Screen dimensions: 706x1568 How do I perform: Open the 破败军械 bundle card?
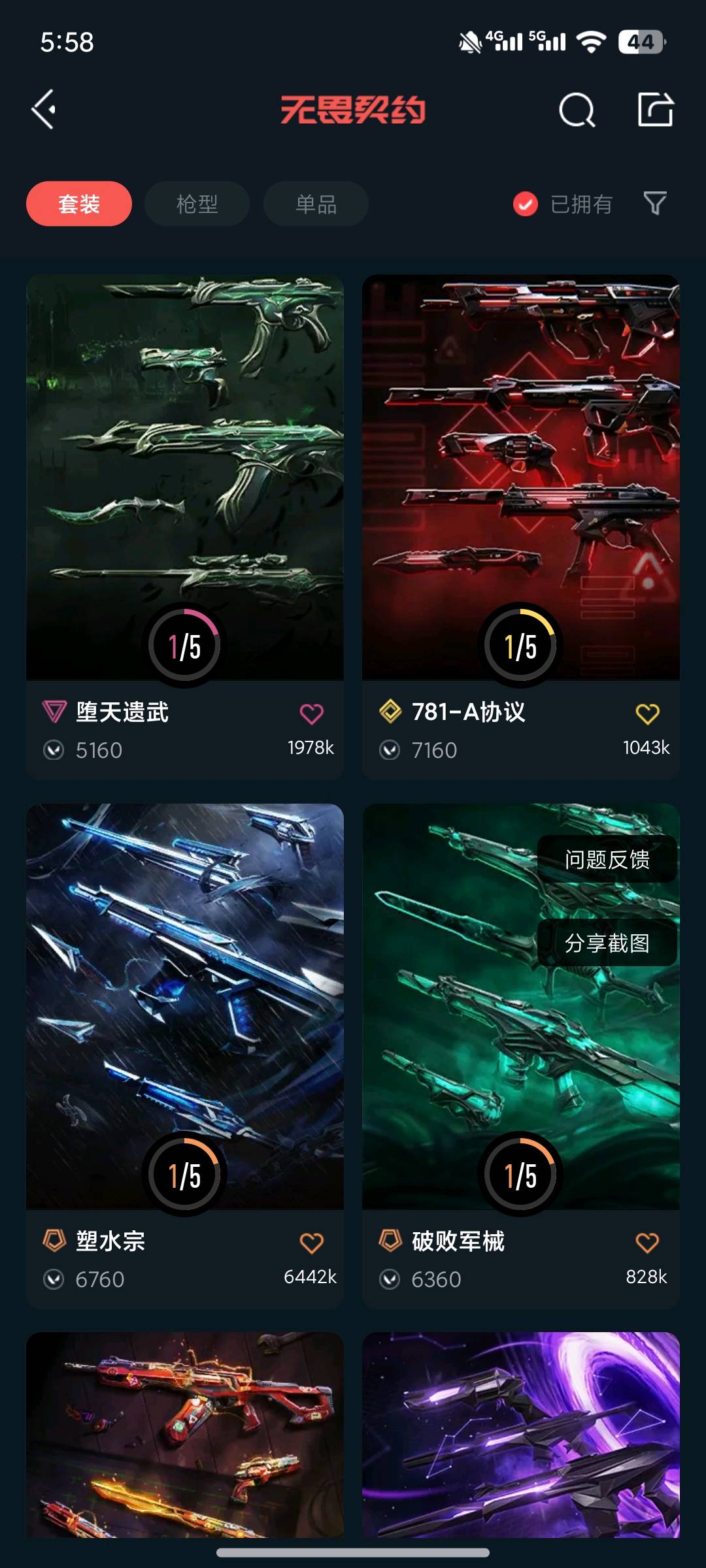521,1056
